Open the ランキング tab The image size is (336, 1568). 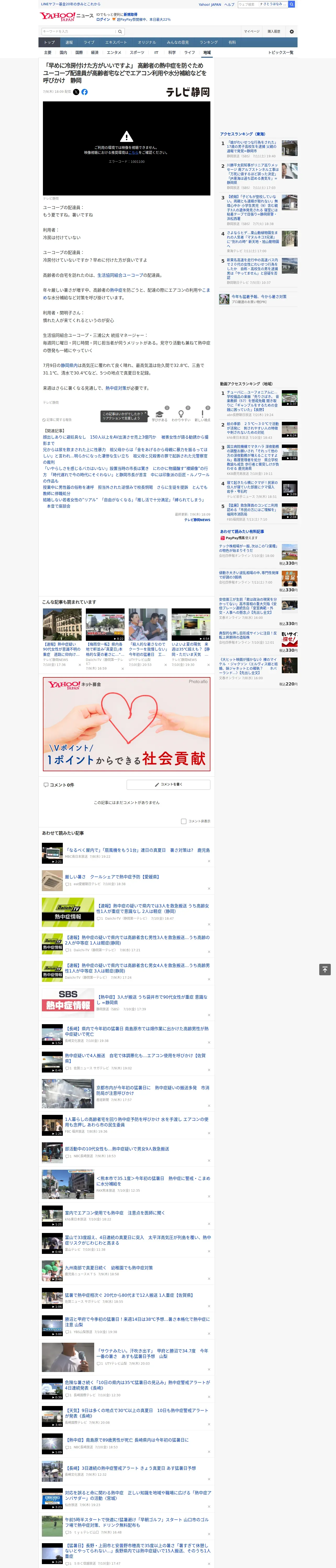tap(209, 43)
